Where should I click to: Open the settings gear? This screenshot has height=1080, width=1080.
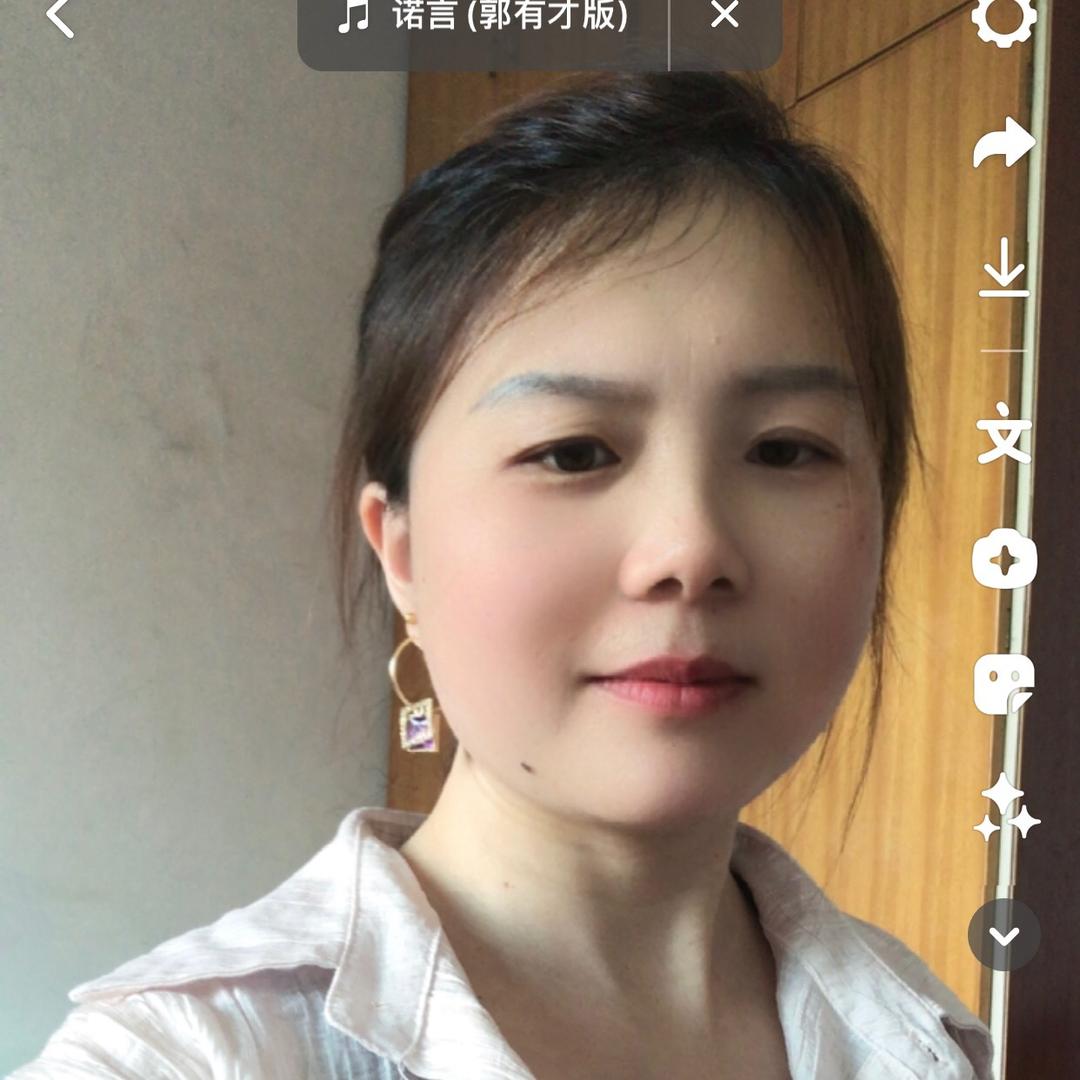click(1004, 20)
